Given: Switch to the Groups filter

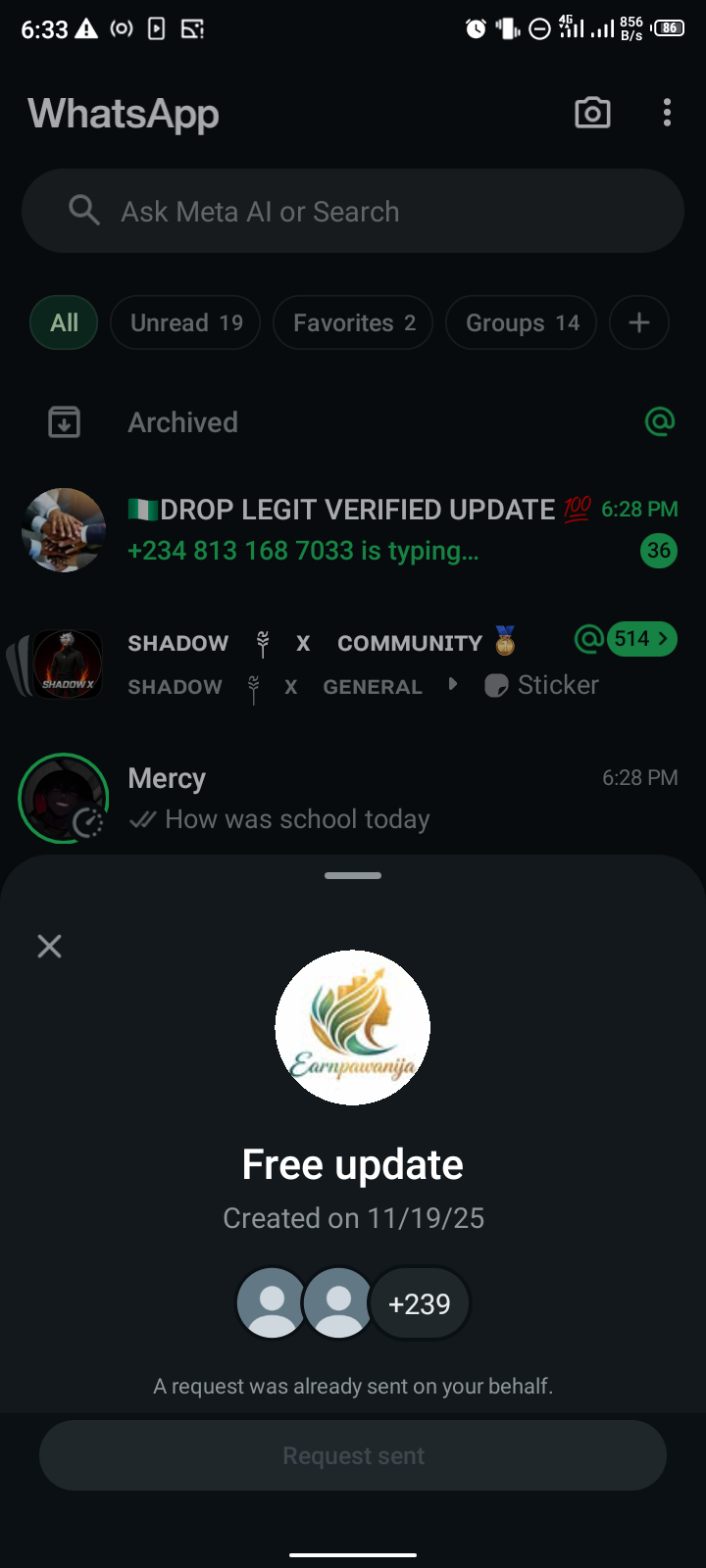Looking at the screenshot, I should (521, 322).
